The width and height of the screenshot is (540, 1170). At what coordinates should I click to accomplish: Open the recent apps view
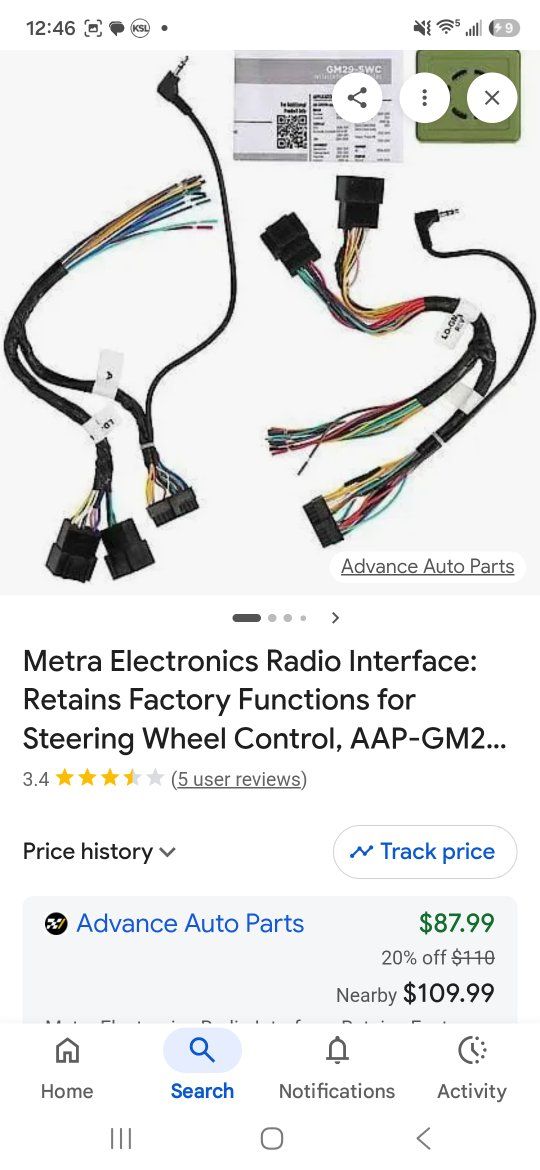click(x=121, y=1139)
